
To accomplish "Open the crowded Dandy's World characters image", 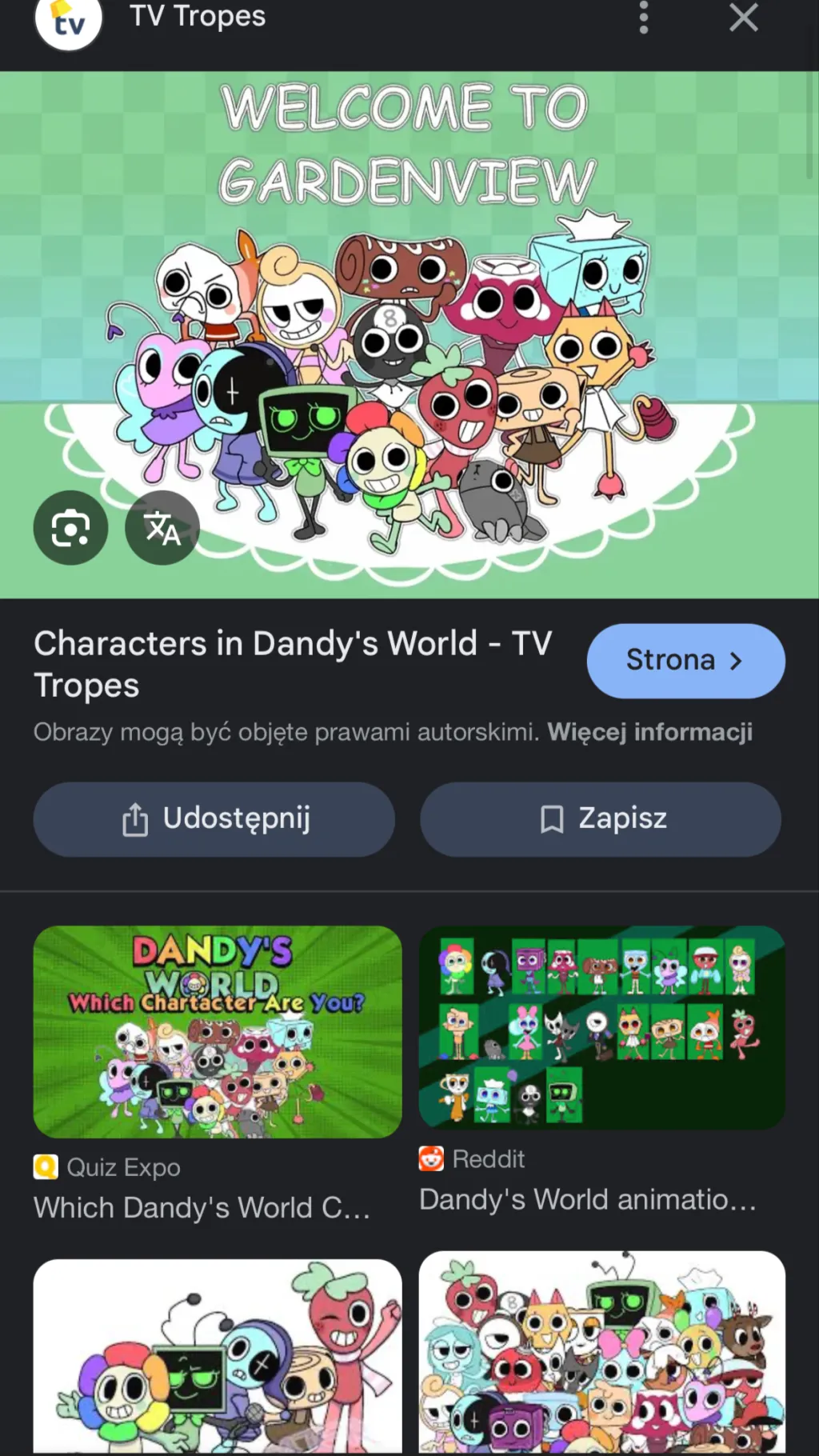I will [x=601, y=1352].
